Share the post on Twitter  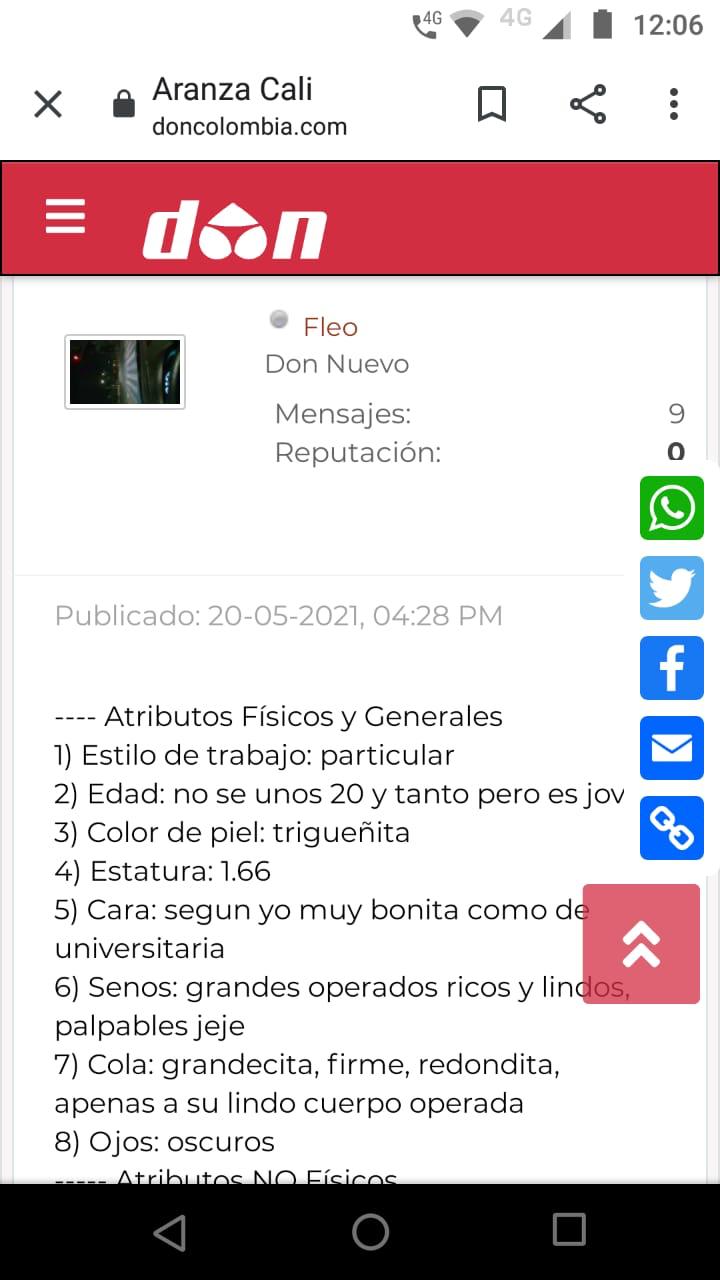click(x=672, y=588)
